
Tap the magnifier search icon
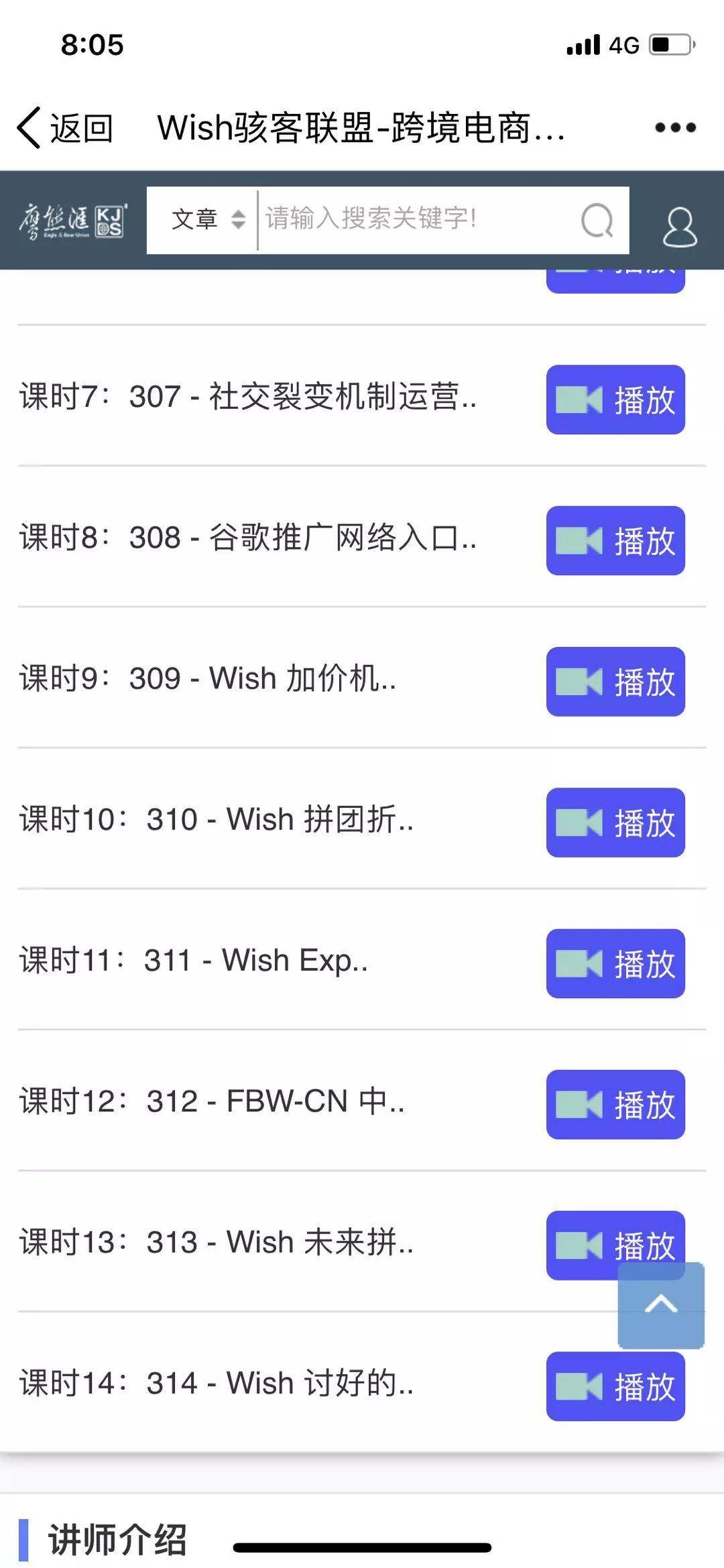point(597,220)
